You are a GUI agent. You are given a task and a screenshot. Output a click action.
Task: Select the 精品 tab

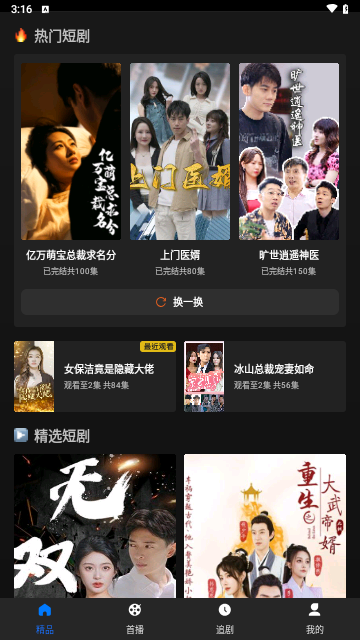tap(45, 619)
